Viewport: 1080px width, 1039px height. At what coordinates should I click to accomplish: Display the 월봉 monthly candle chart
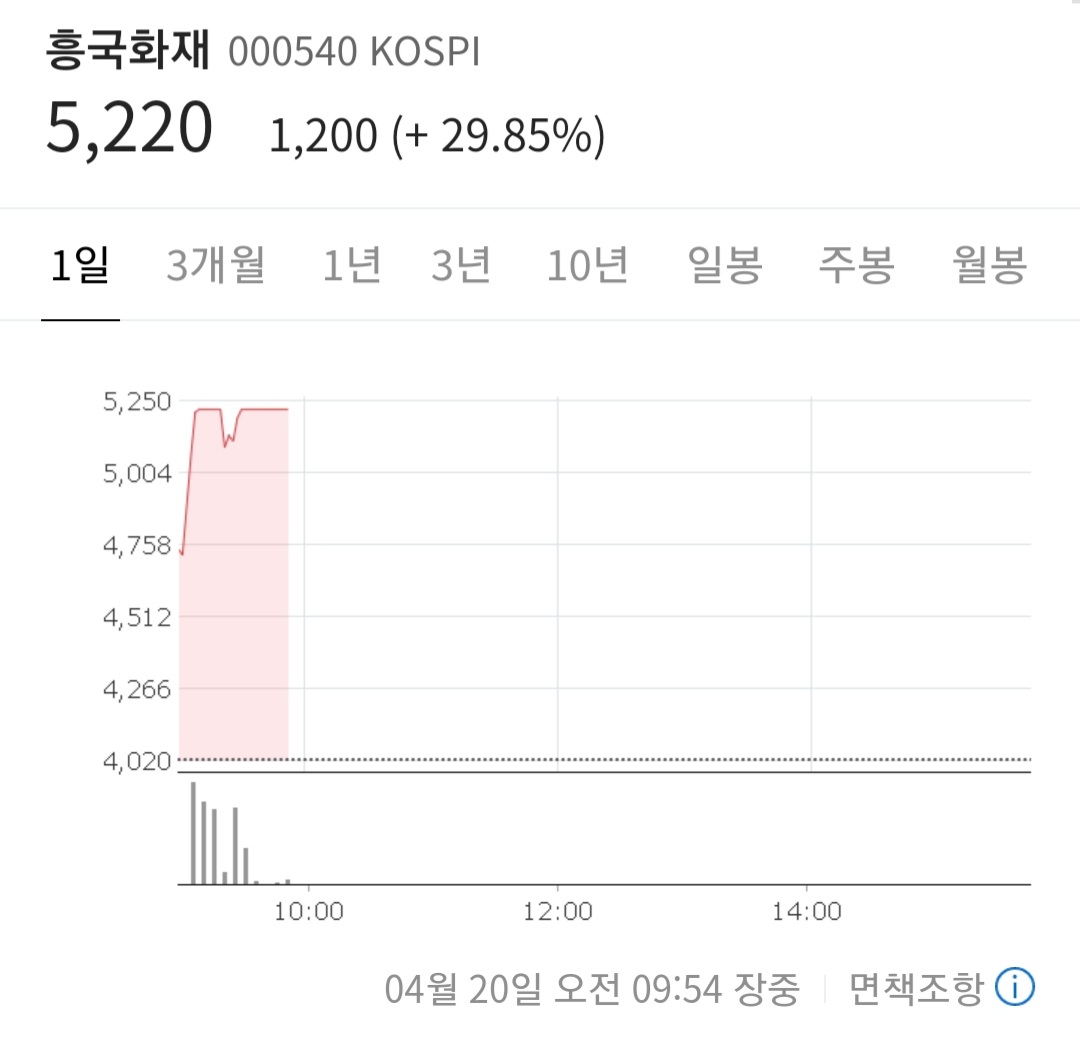(989, 266)
